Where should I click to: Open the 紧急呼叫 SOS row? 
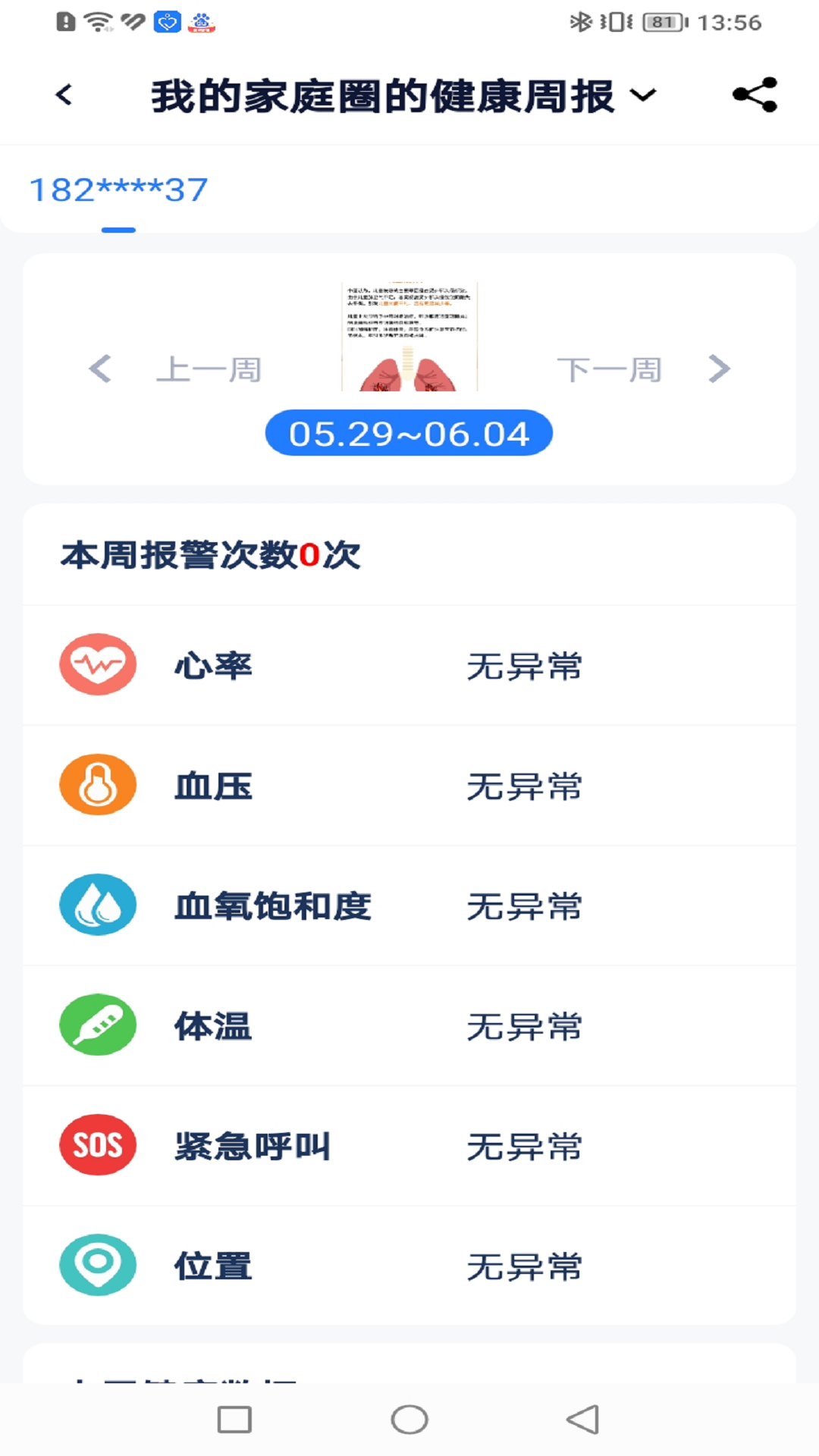click(x=409, y=1145)
